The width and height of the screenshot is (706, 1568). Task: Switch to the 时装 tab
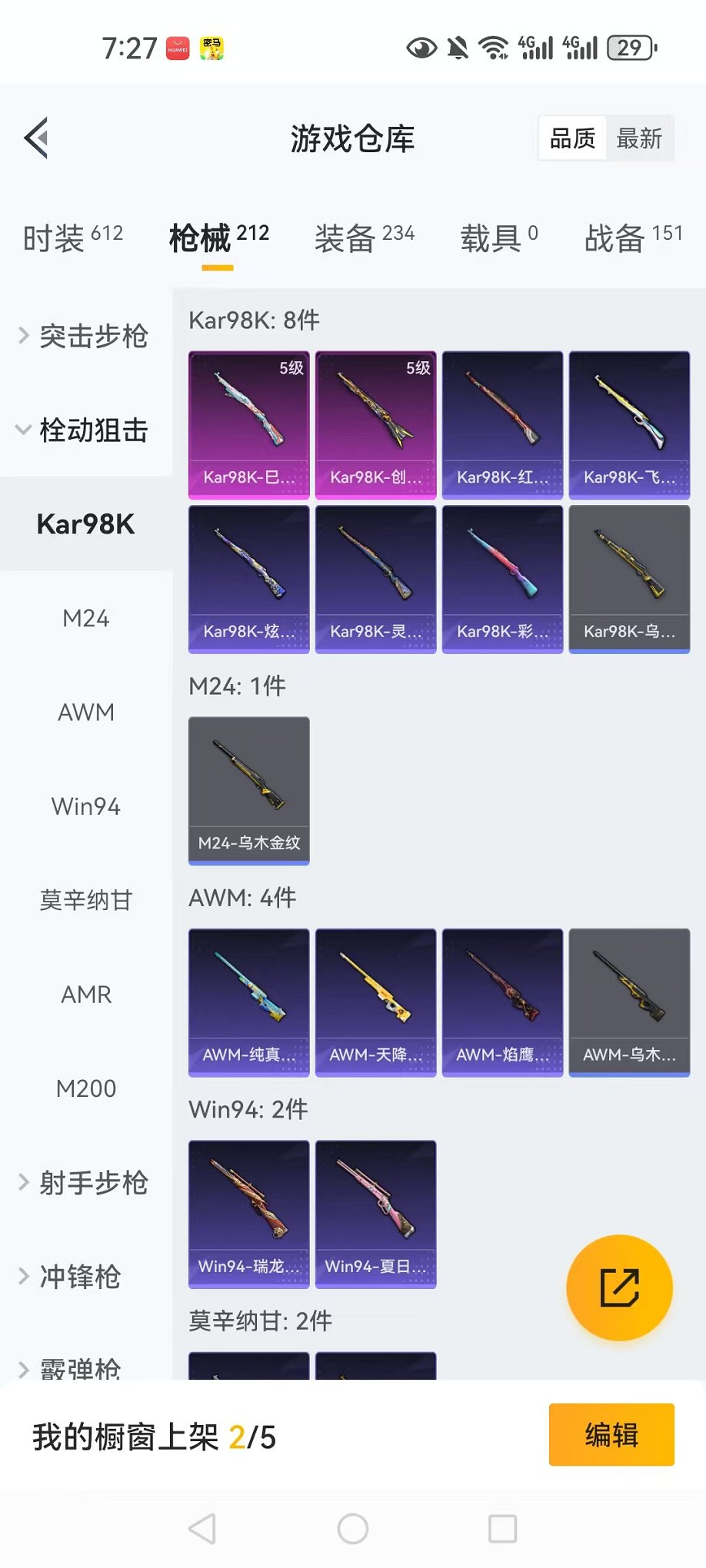[x=72, y=238]
